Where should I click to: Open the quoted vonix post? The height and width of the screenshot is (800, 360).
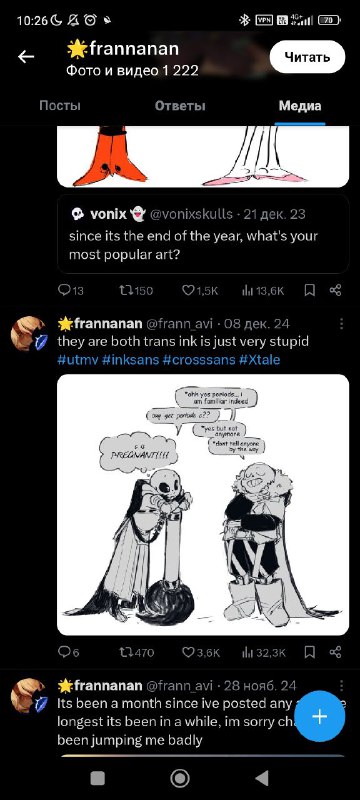click(203, 234)
